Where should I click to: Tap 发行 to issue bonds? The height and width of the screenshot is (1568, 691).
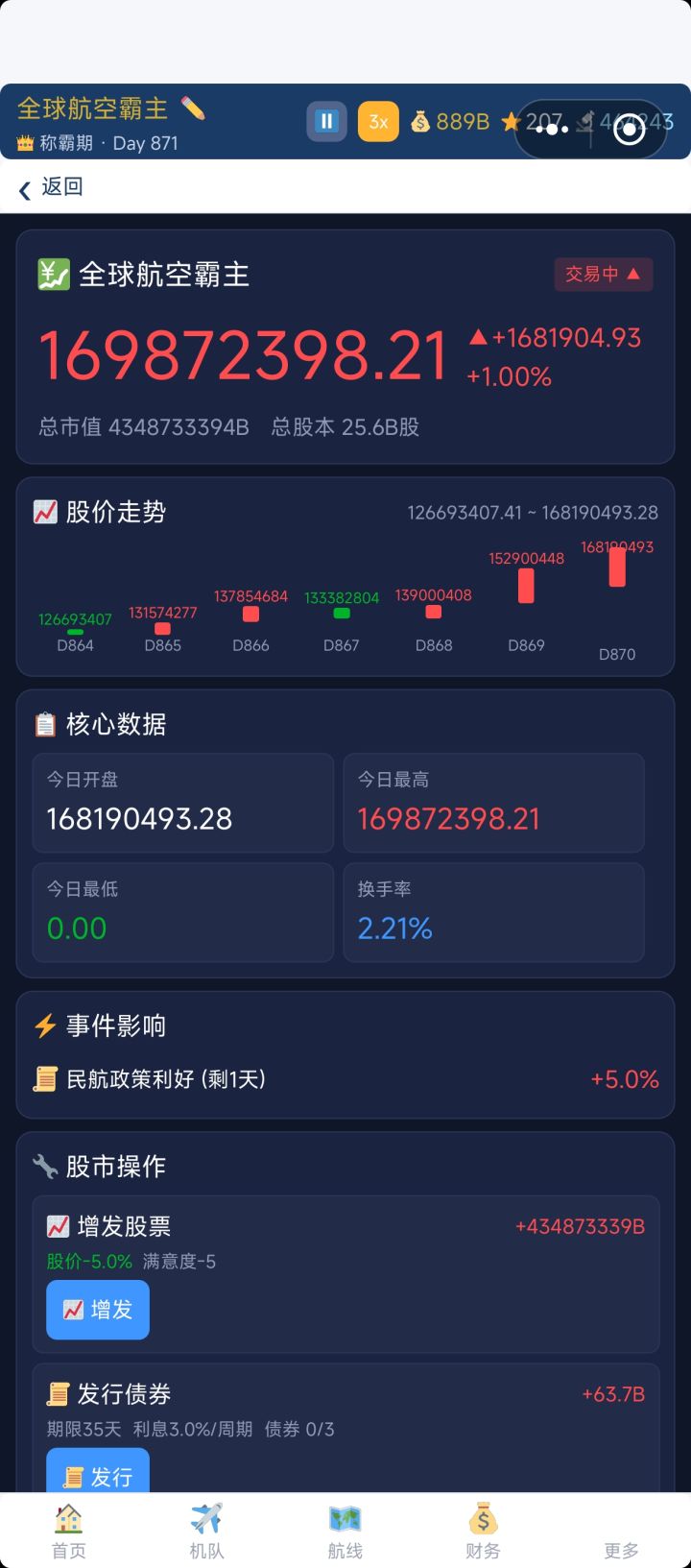tap(98, 1473)
